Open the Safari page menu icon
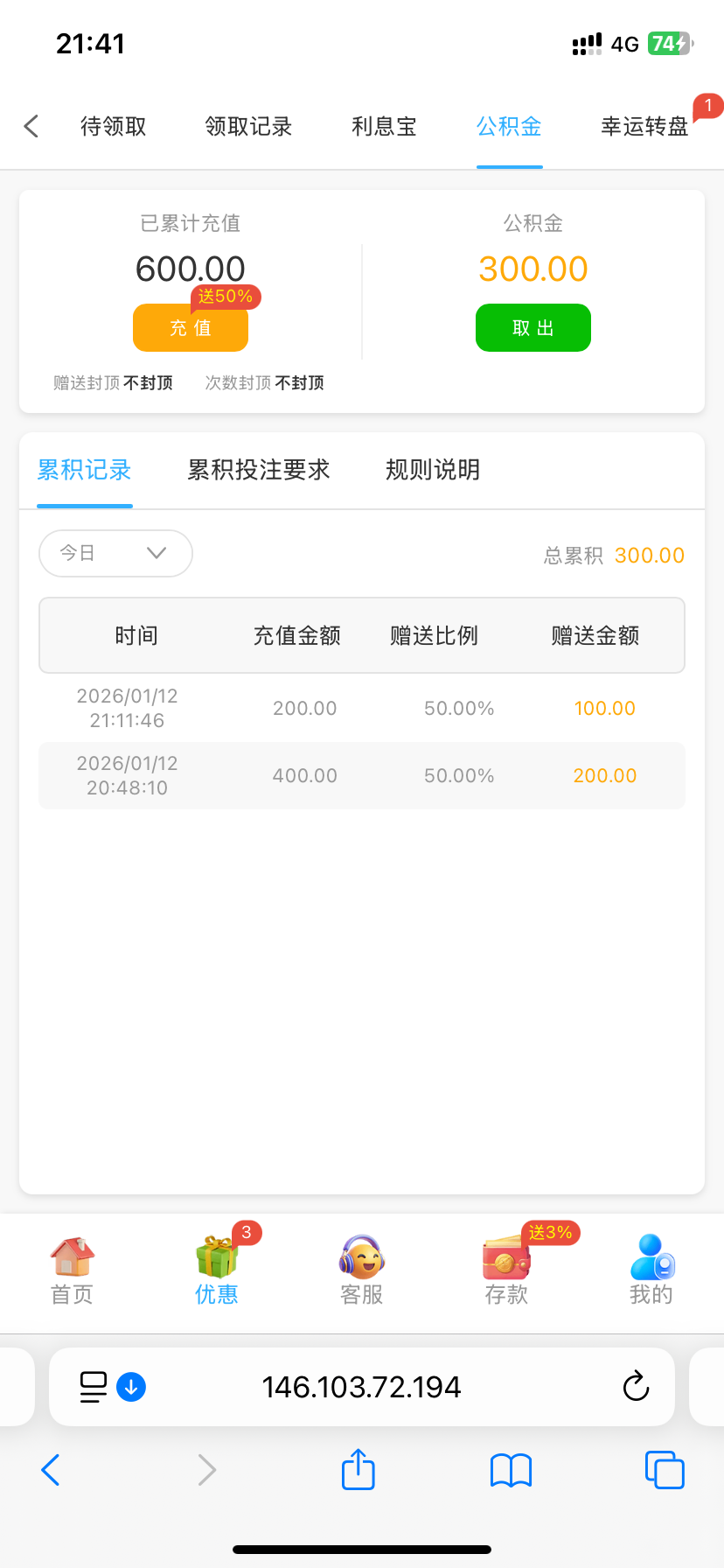This screenshot has width=724, height=1568. (x=94, y=1387)
